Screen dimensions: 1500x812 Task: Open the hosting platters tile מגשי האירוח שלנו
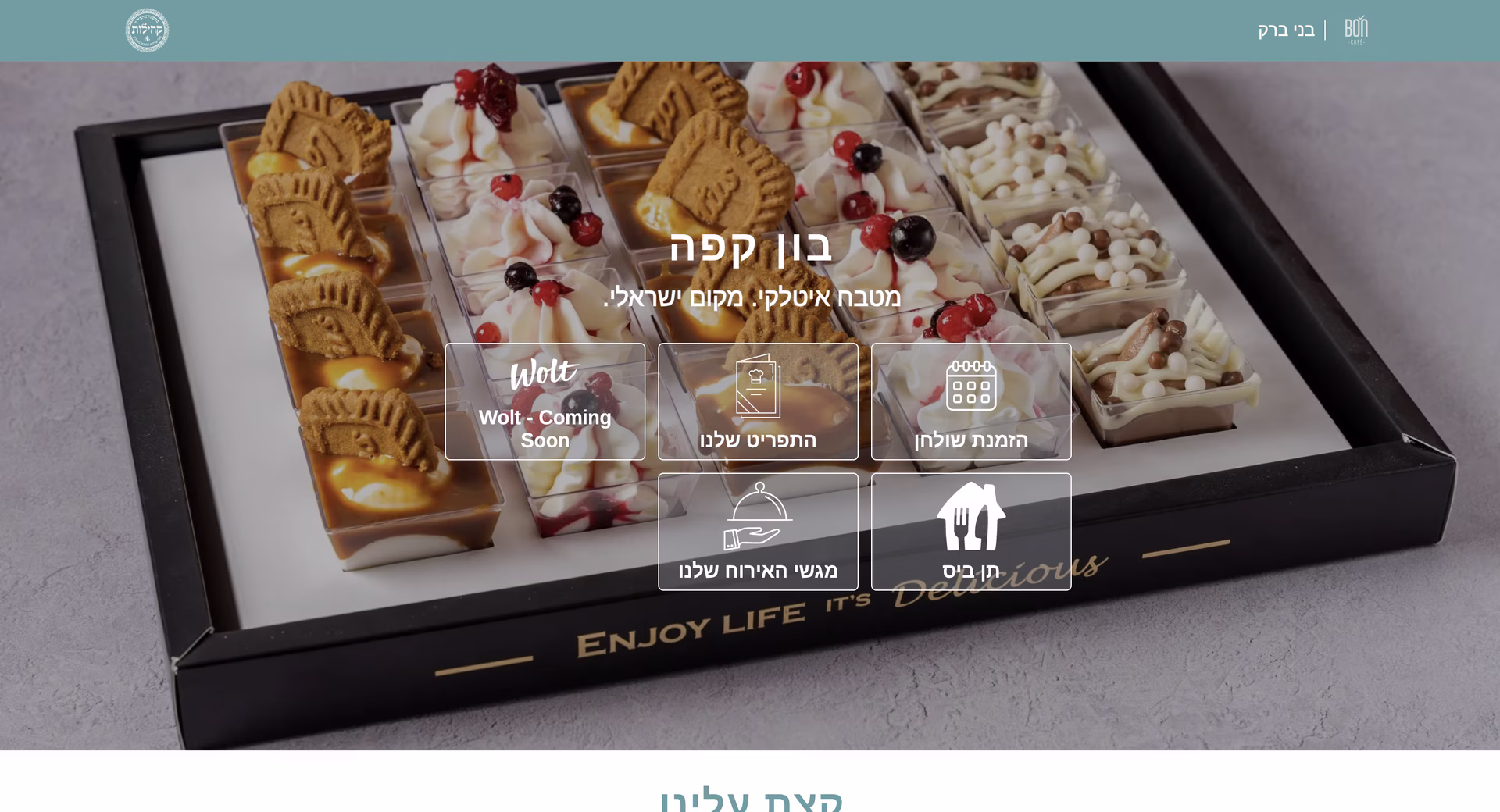coord(758,532)
